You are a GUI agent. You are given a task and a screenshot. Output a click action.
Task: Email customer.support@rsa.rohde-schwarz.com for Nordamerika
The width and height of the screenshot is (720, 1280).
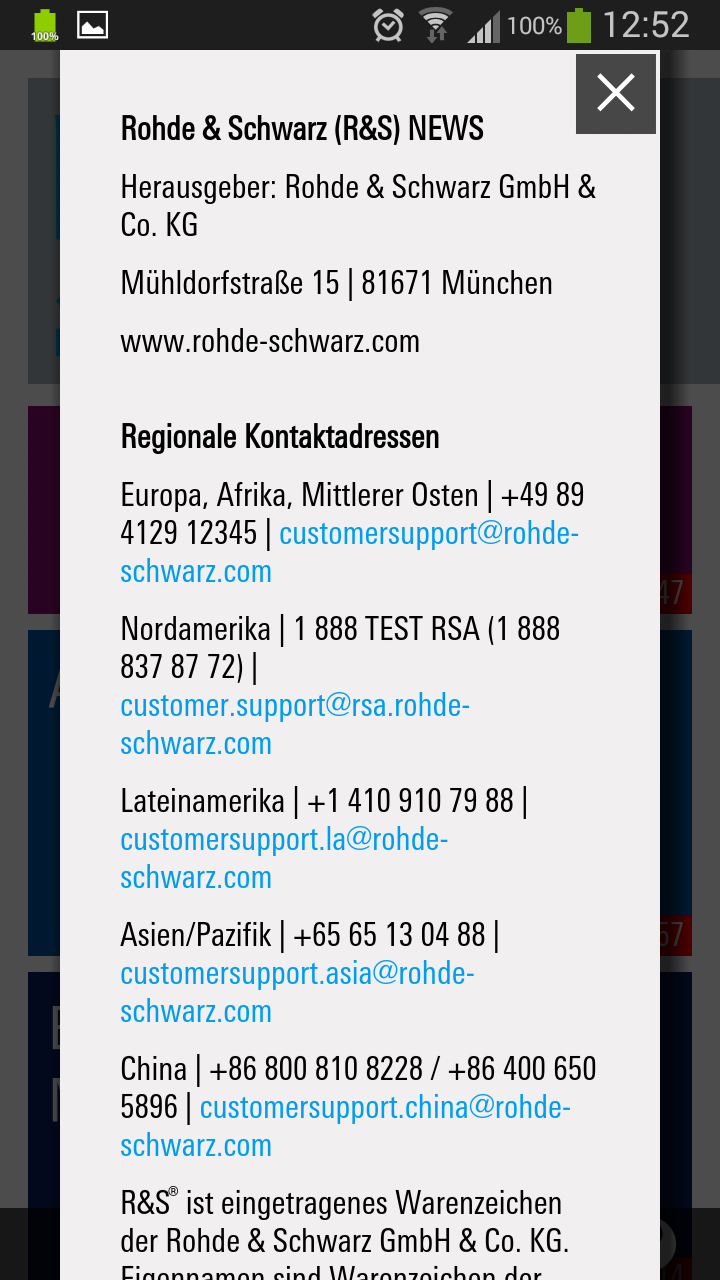click(x=295, y=707)
